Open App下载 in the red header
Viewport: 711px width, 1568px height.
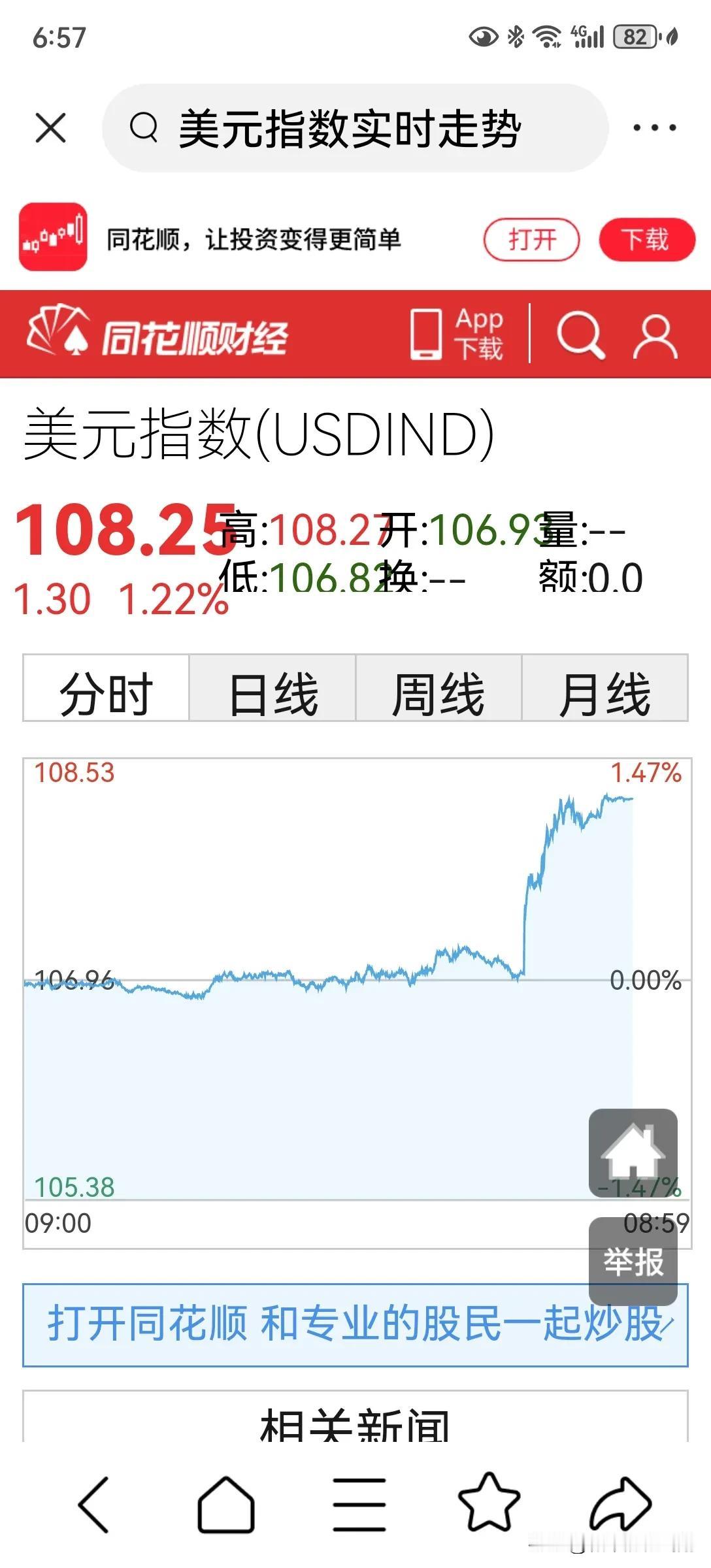tap(457, 334)
